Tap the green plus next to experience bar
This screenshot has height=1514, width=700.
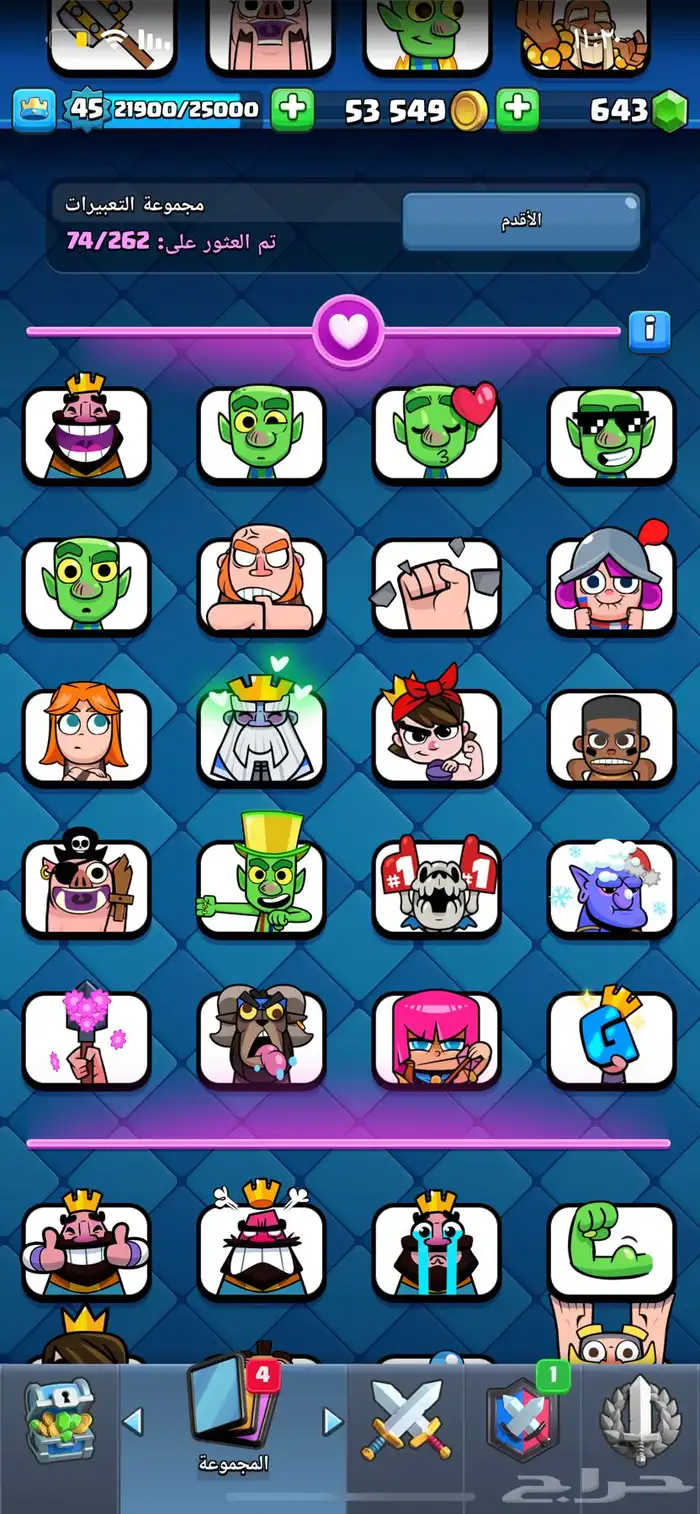click(x=292, y=110)
